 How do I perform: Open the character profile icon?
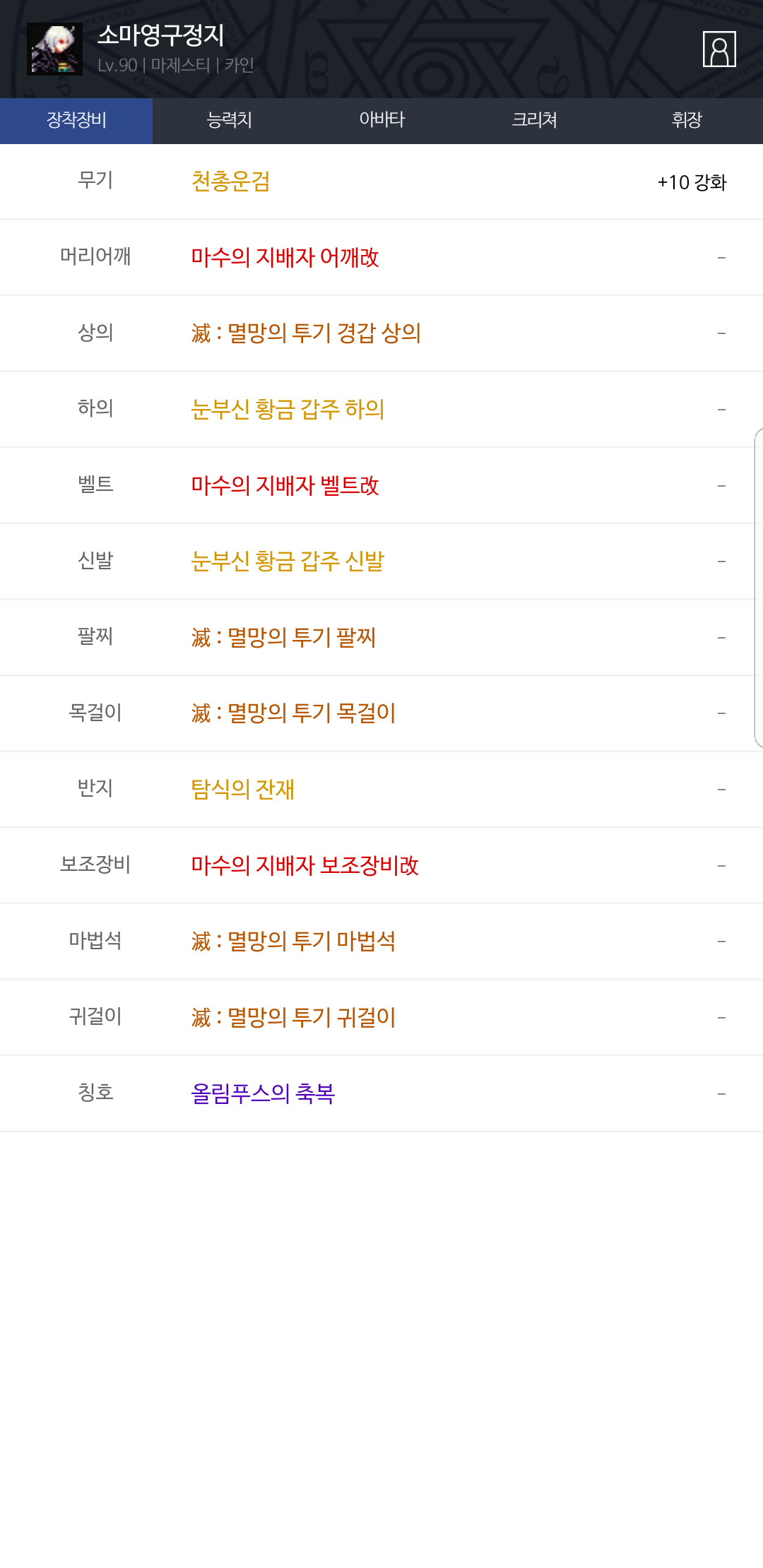pyautogui.click(x=719, y=49)
